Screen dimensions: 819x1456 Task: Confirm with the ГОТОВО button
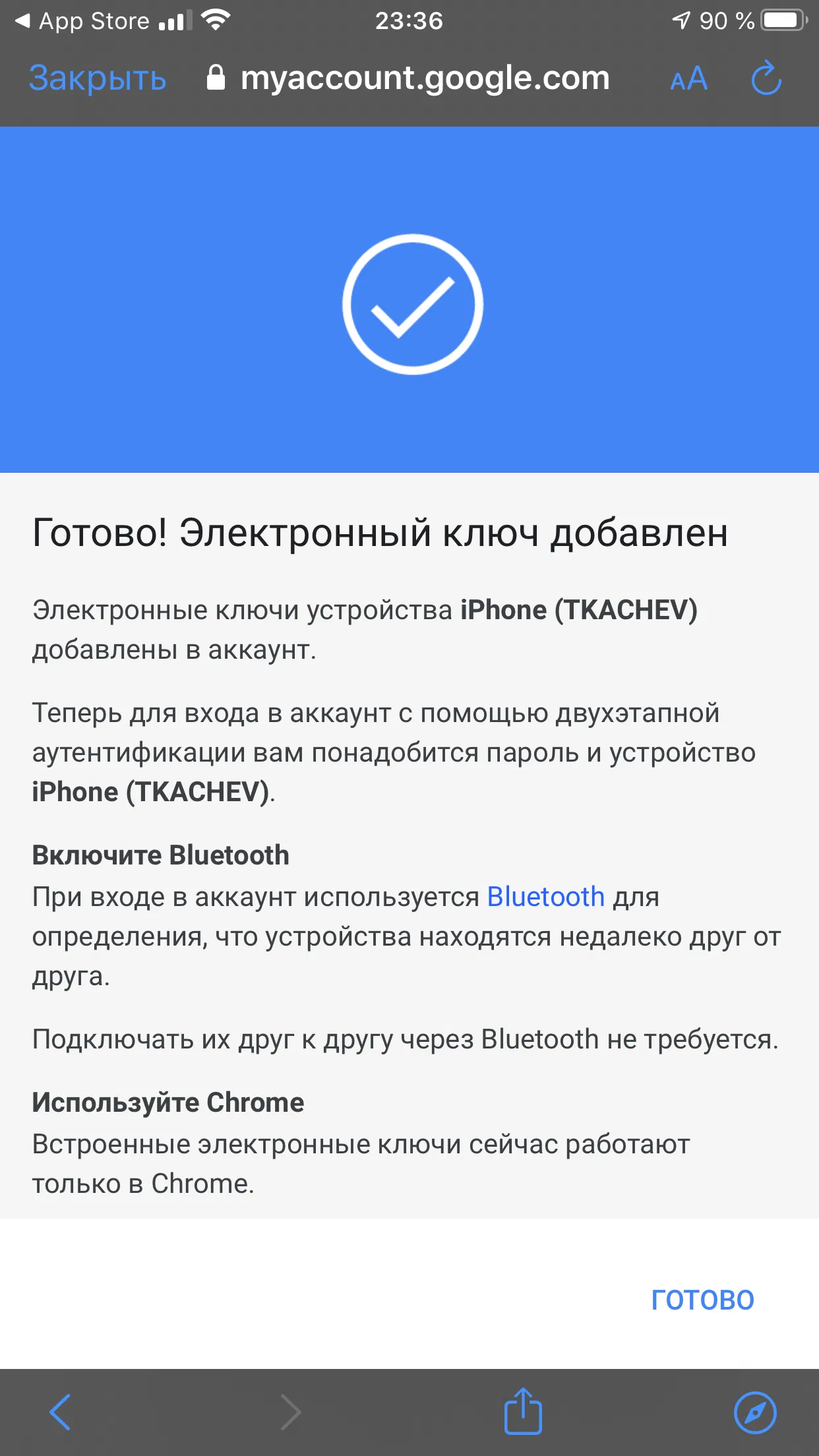[702, 1300]
